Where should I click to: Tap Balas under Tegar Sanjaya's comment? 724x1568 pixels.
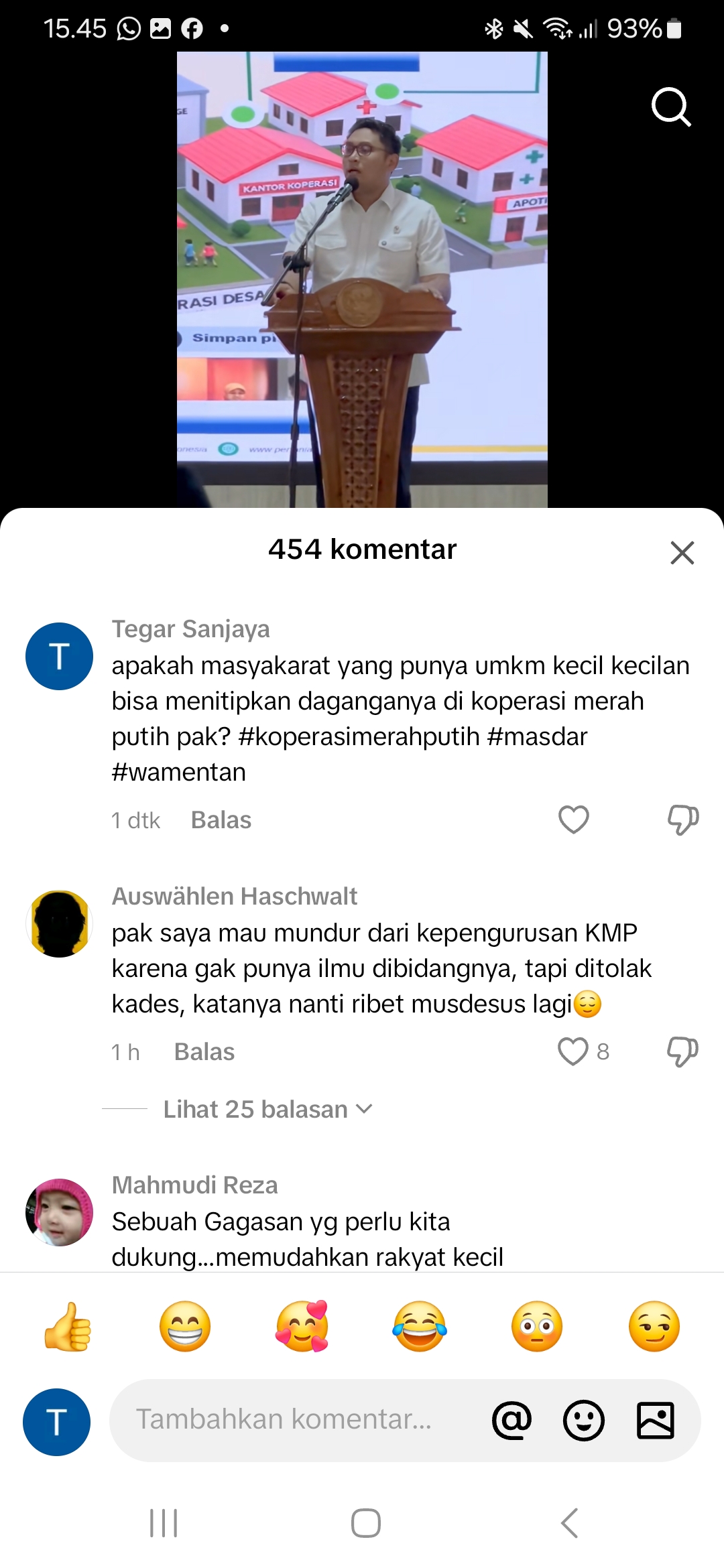point(221,820)
